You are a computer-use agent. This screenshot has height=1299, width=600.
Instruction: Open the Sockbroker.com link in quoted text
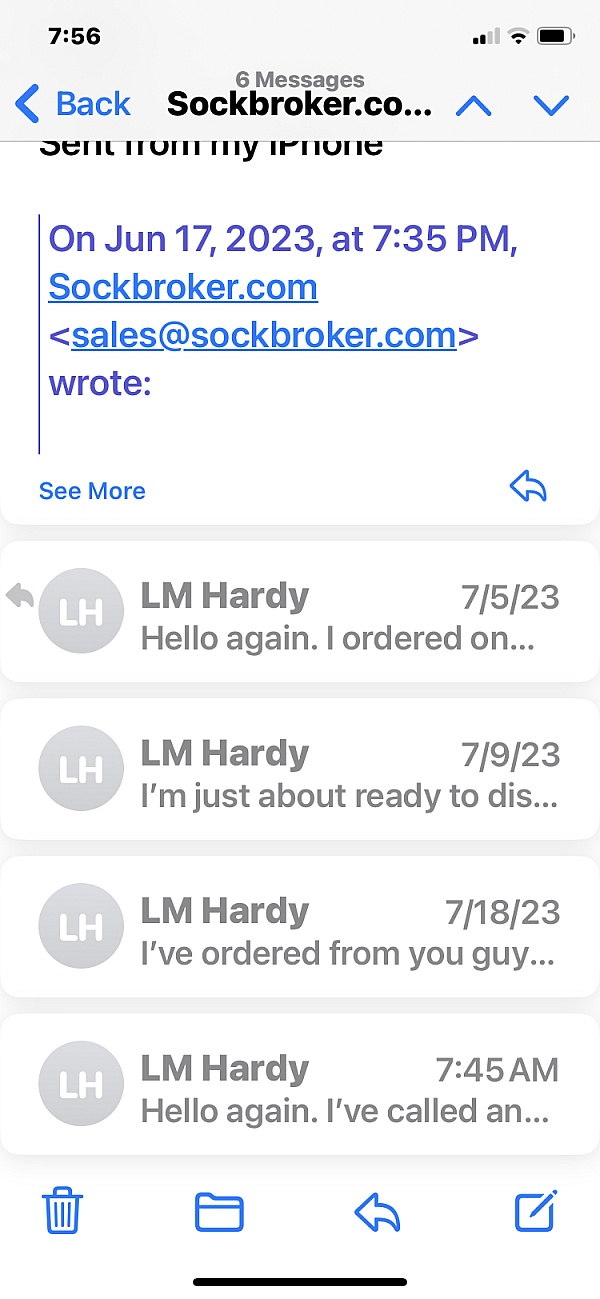point(183,287)
